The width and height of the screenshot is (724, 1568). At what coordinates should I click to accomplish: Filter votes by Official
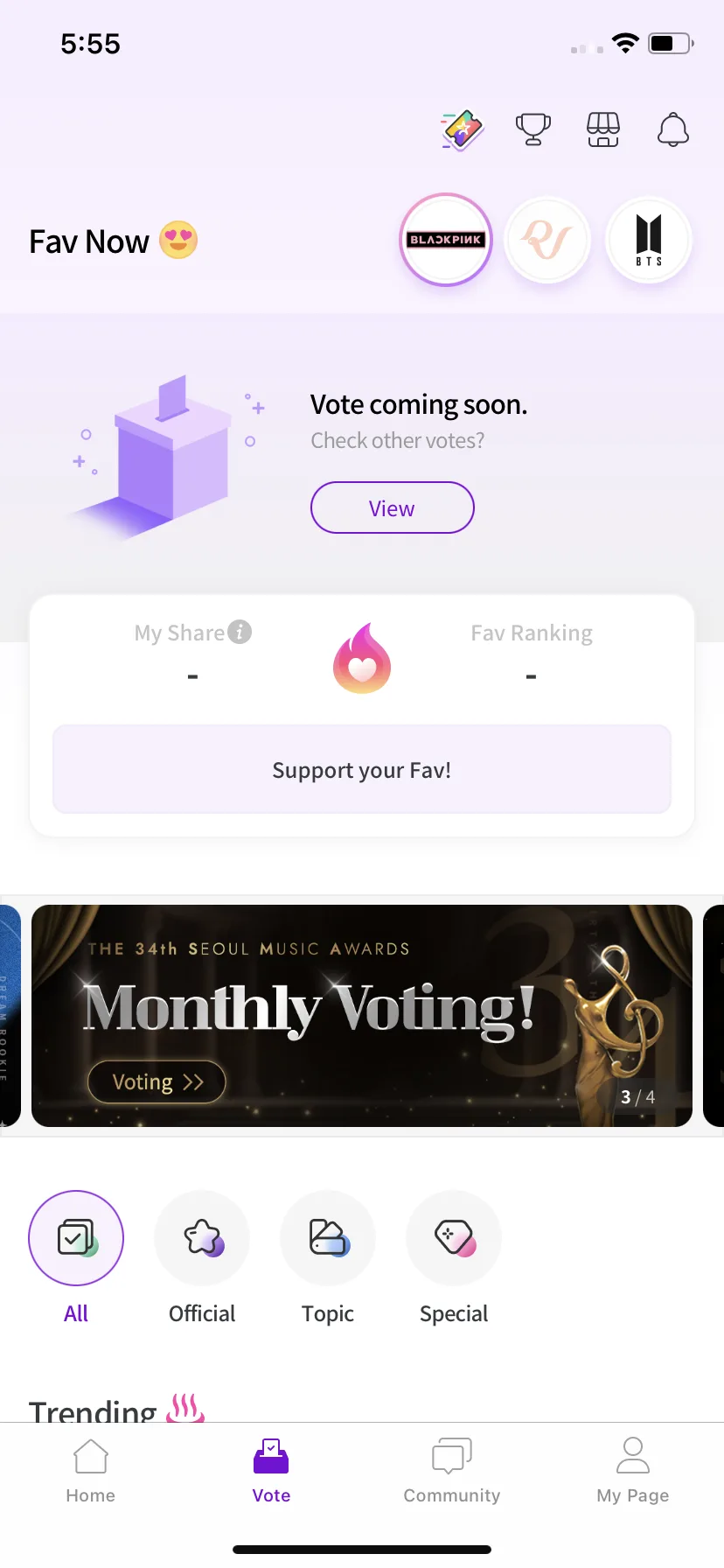tap(202, 1238)
